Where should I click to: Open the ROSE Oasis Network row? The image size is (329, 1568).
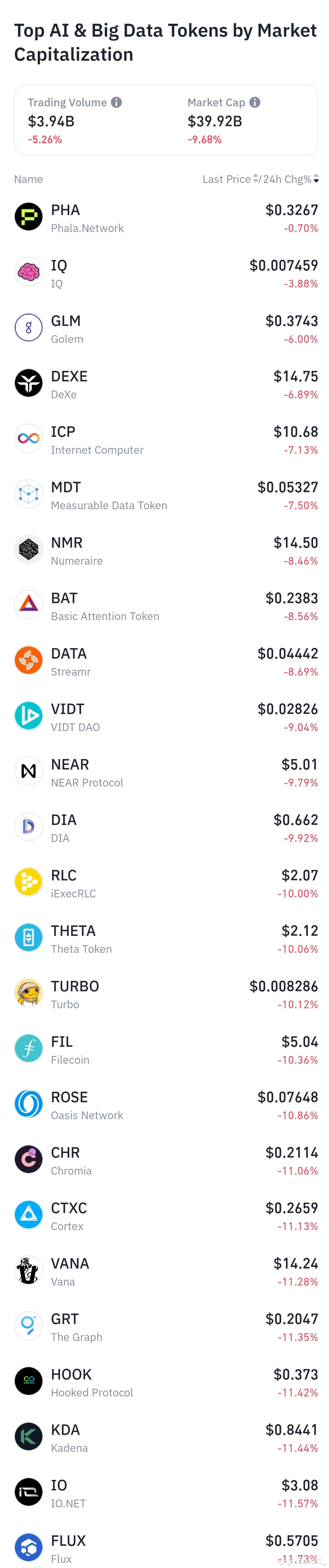[x=165, y=1105]
